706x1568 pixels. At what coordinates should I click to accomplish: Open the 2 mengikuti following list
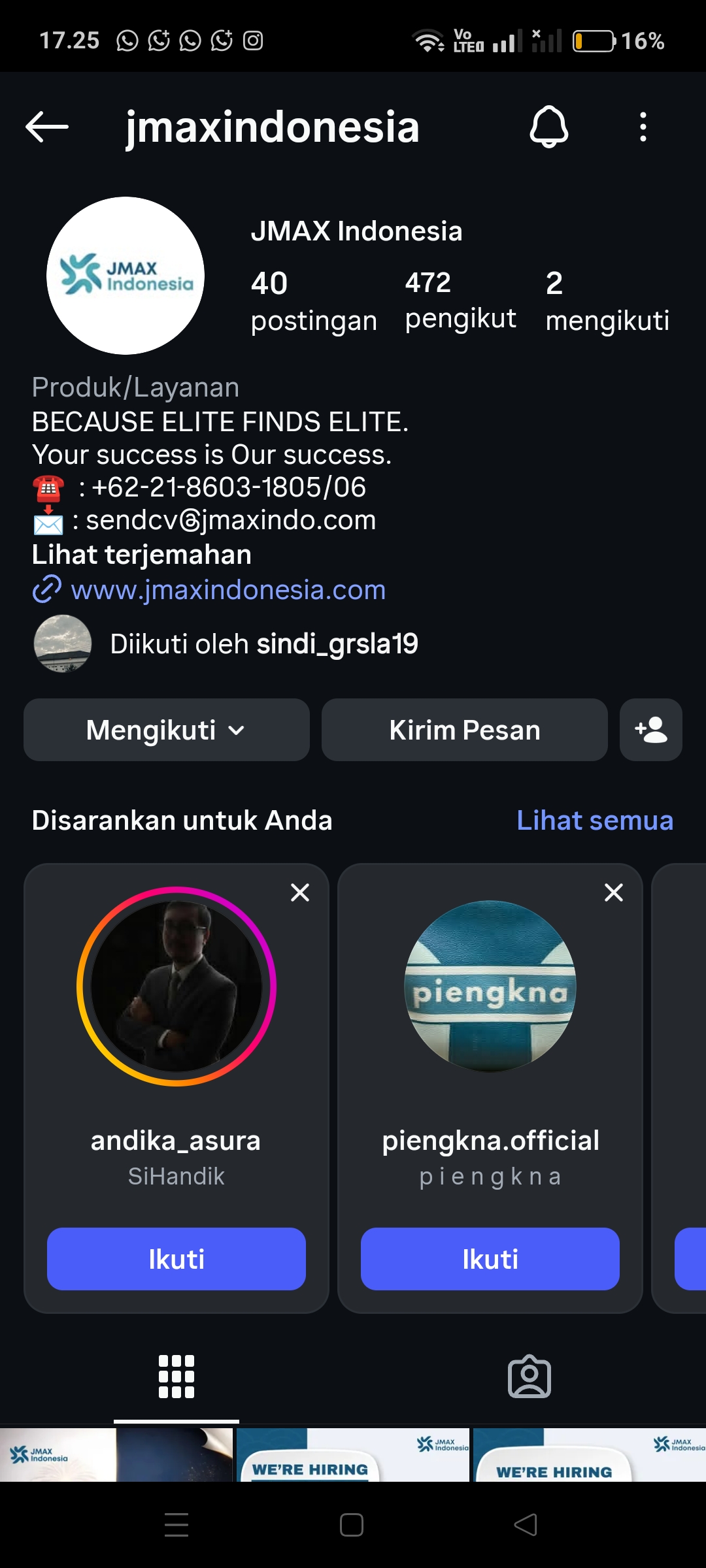click(607, 302)
